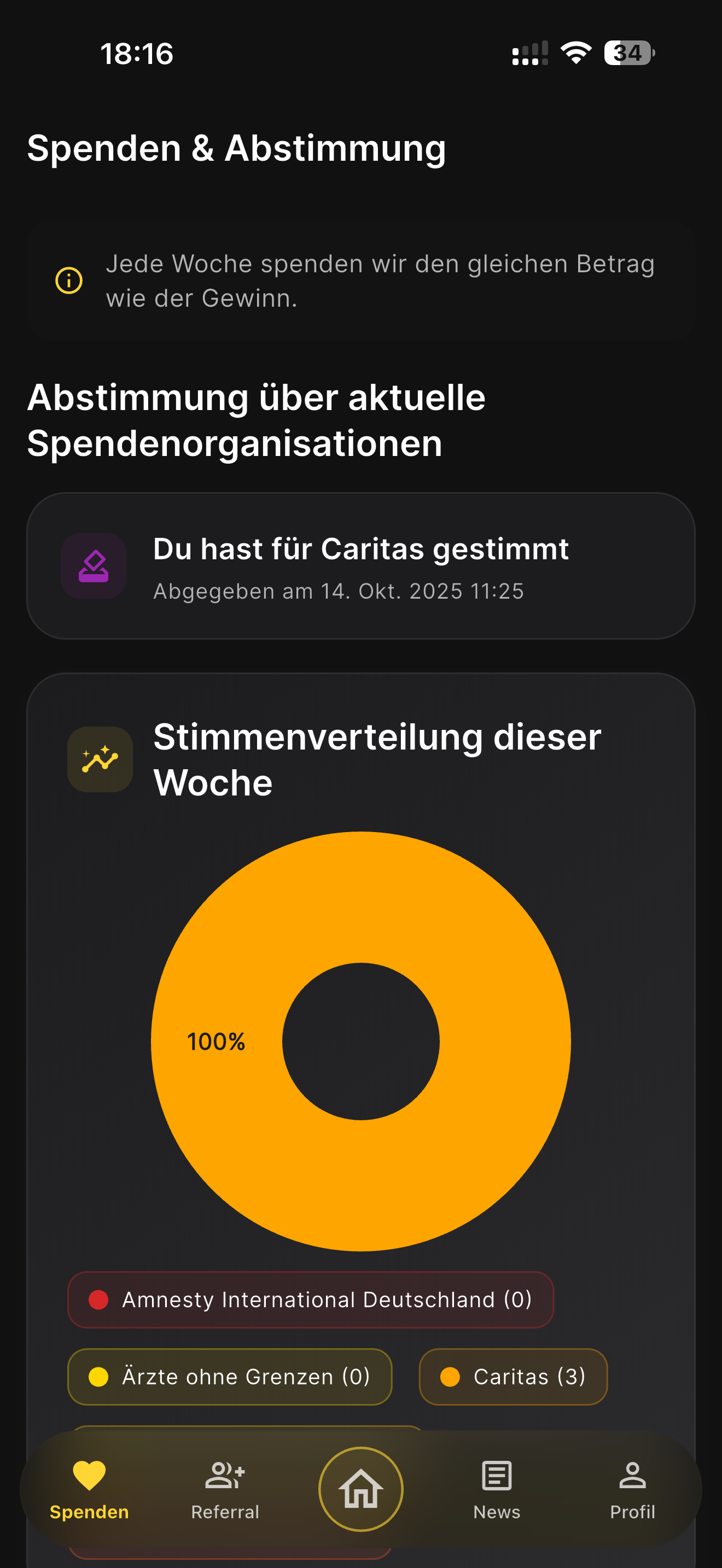This screenshot has width=722, height=1568.
Task: Select the Caritas (3) legend pill
Action: point(513,1377)
